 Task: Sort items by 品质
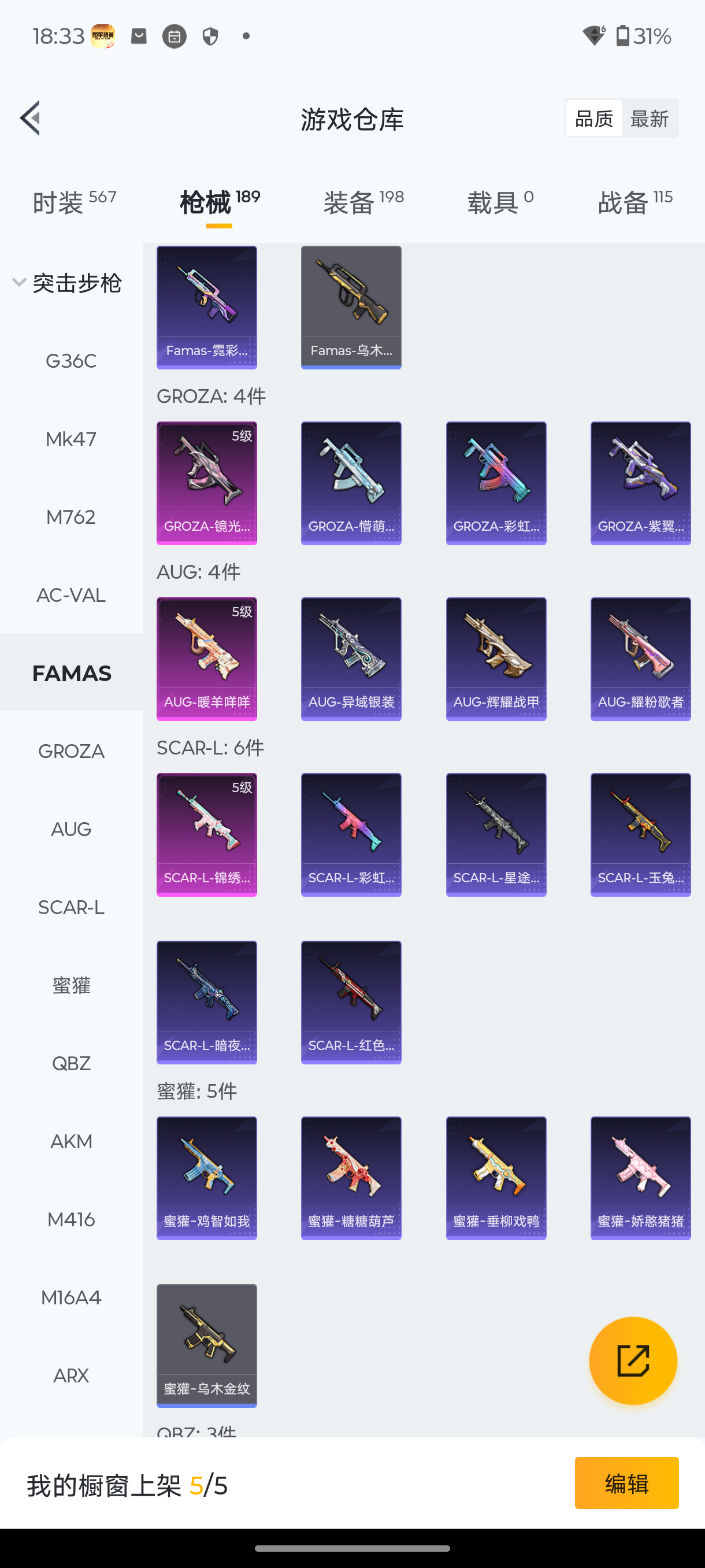click(593, 119)
